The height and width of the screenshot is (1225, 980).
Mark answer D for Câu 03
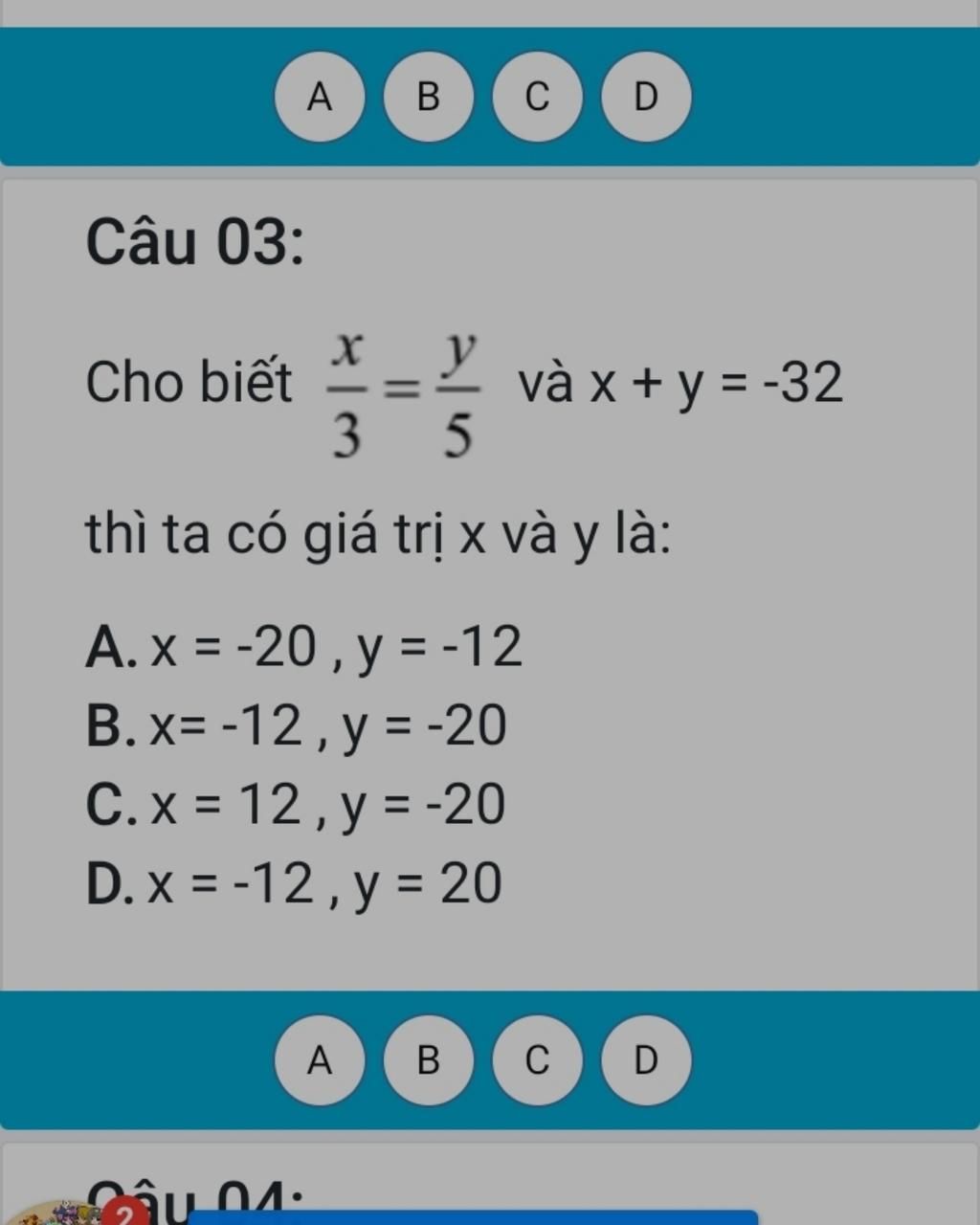pos(646,1060)
